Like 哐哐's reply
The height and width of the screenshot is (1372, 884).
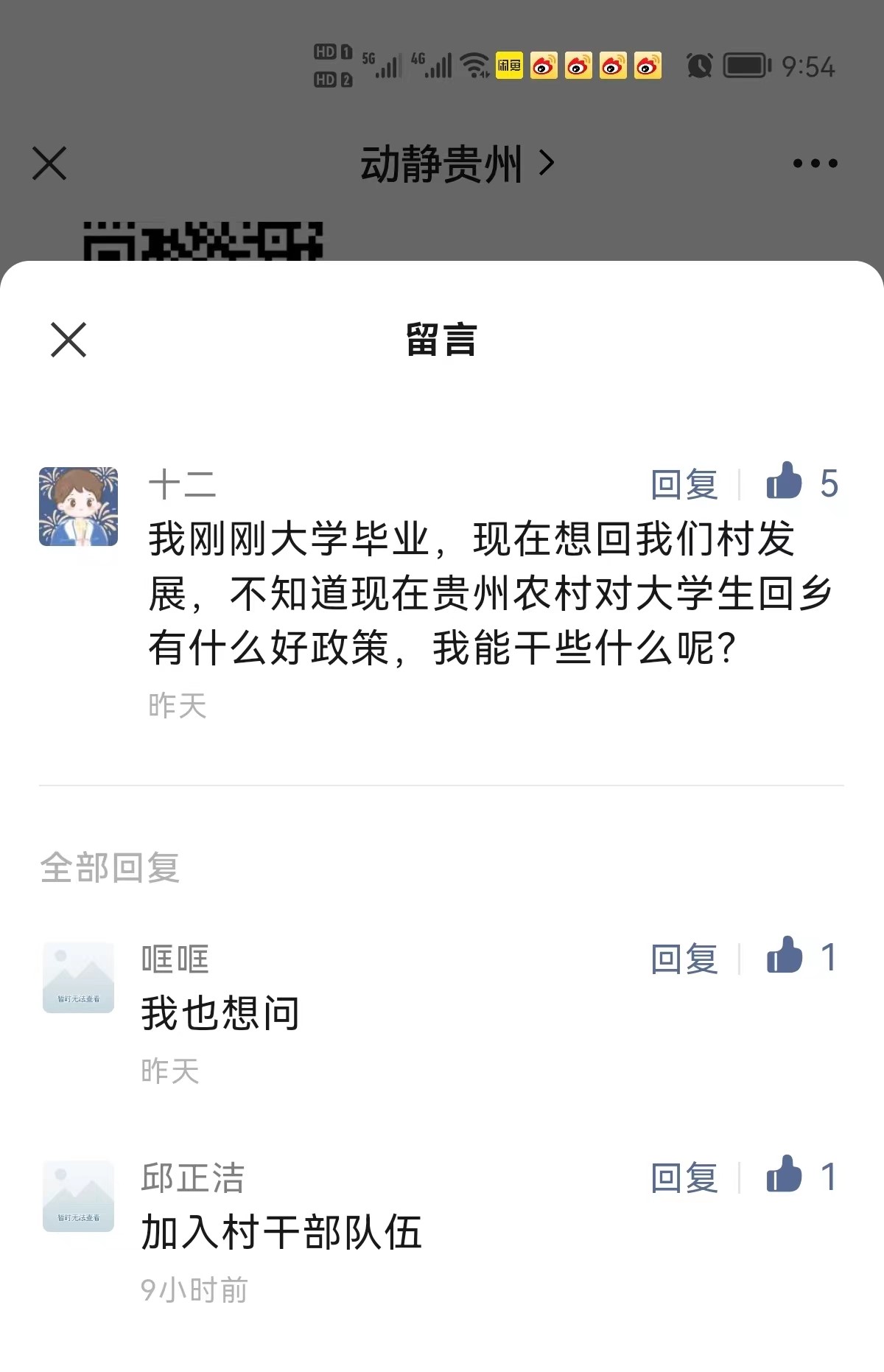[785, 957]
